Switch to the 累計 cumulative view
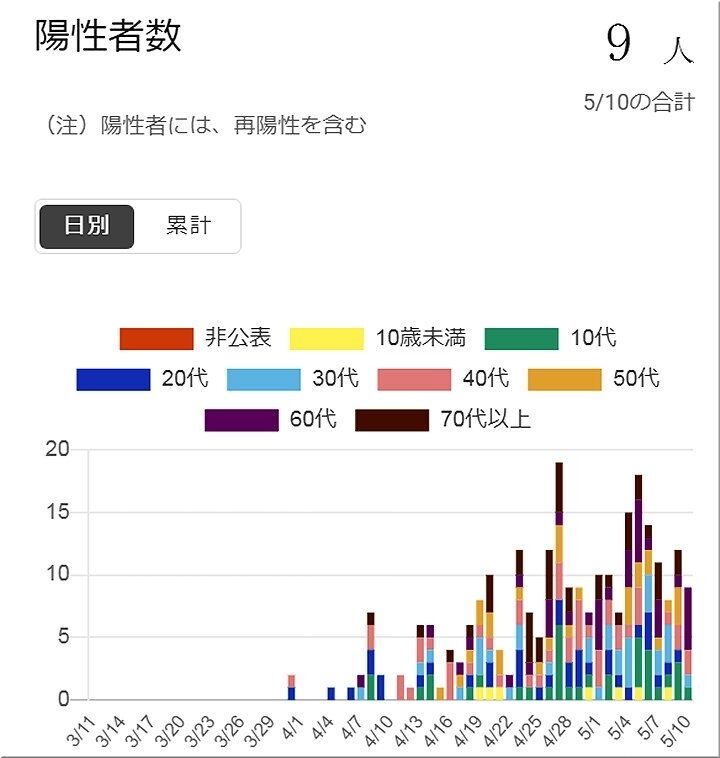This screenshot has height=758, width=720. pos(188,226)
